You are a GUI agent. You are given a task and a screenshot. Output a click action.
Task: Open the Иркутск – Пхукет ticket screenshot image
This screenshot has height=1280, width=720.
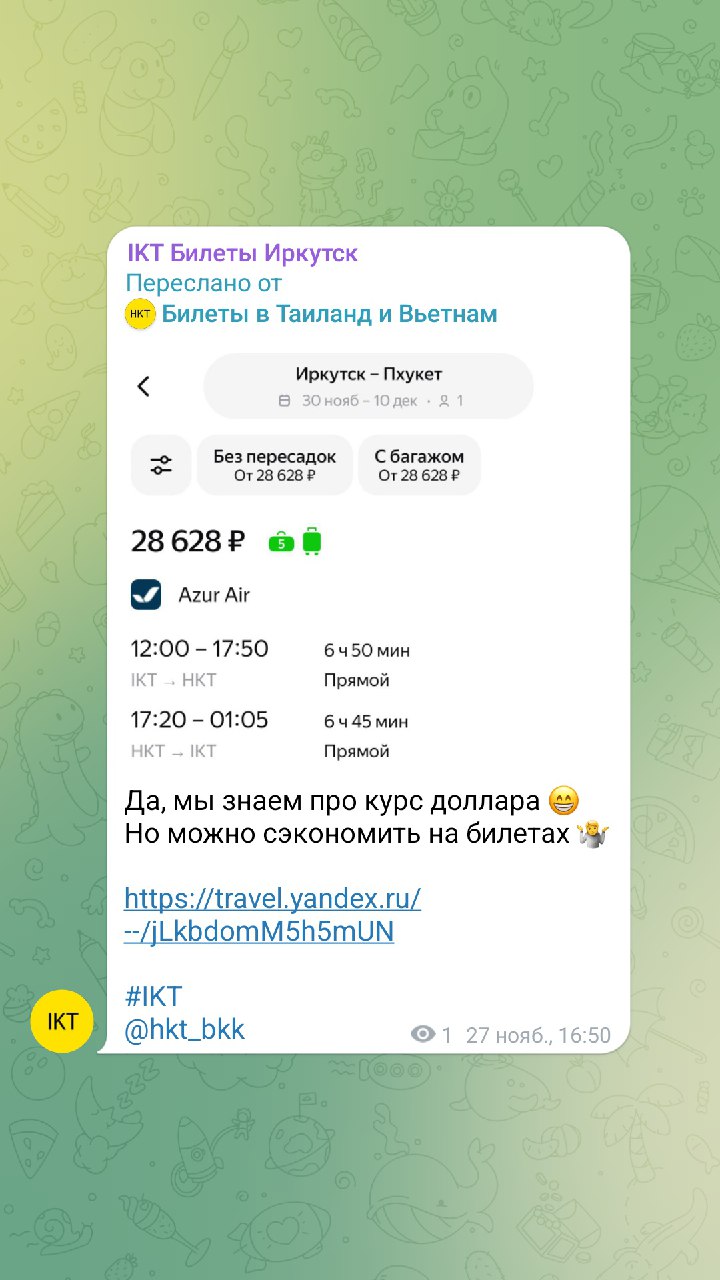[368, 560]
